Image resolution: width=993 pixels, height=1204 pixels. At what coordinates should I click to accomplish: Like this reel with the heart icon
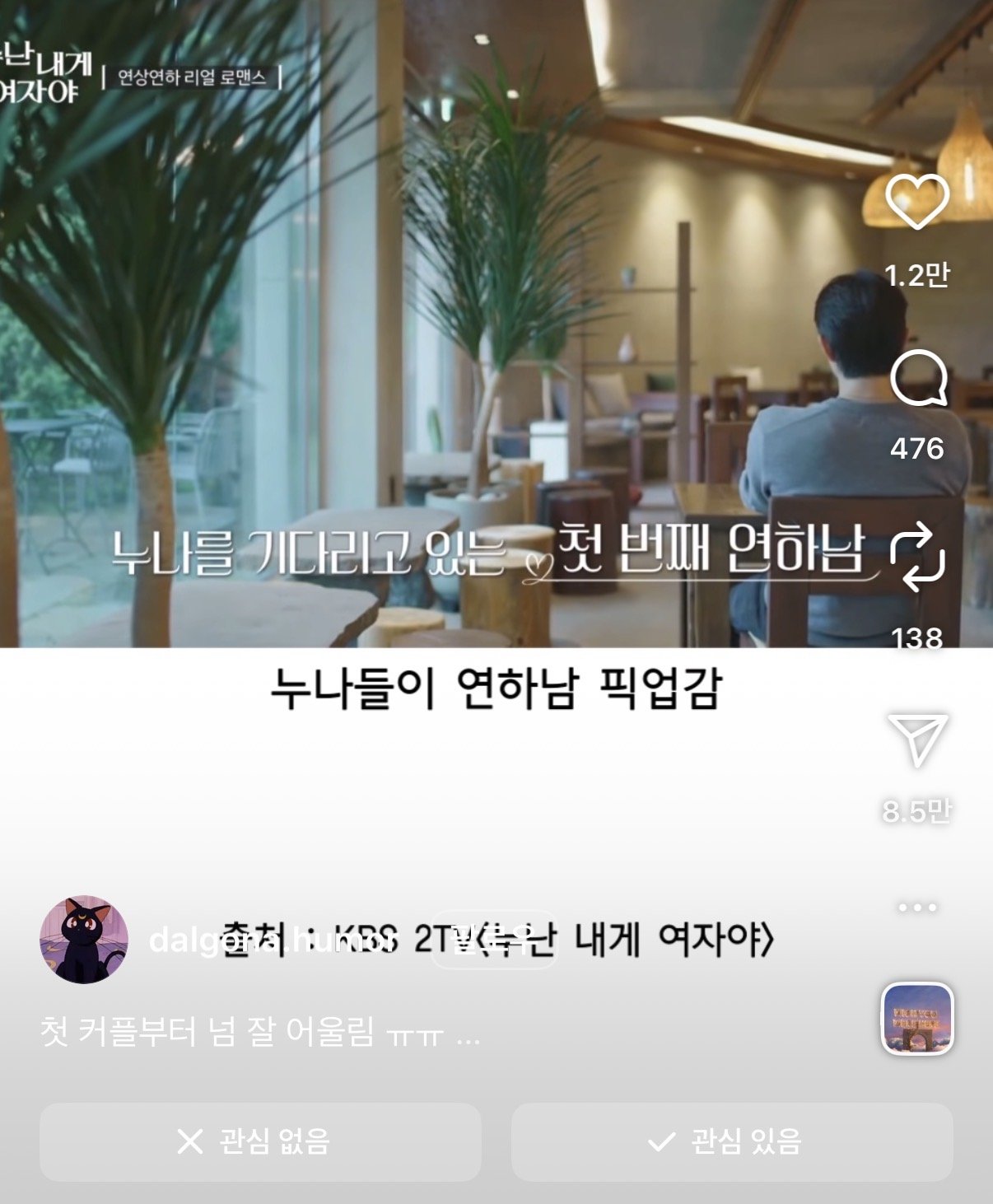[916, 202]
